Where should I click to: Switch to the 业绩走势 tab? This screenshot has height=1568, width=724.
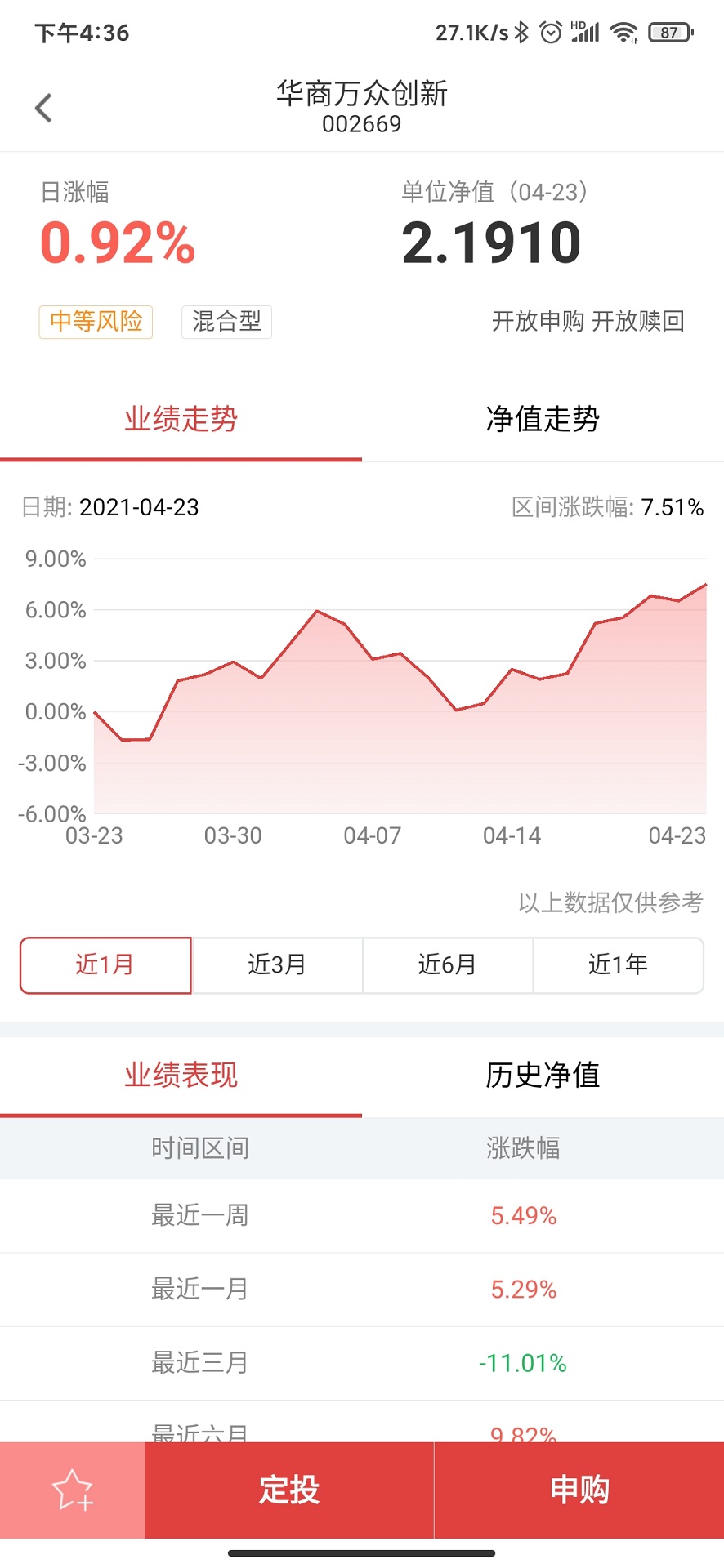(181, 420)
